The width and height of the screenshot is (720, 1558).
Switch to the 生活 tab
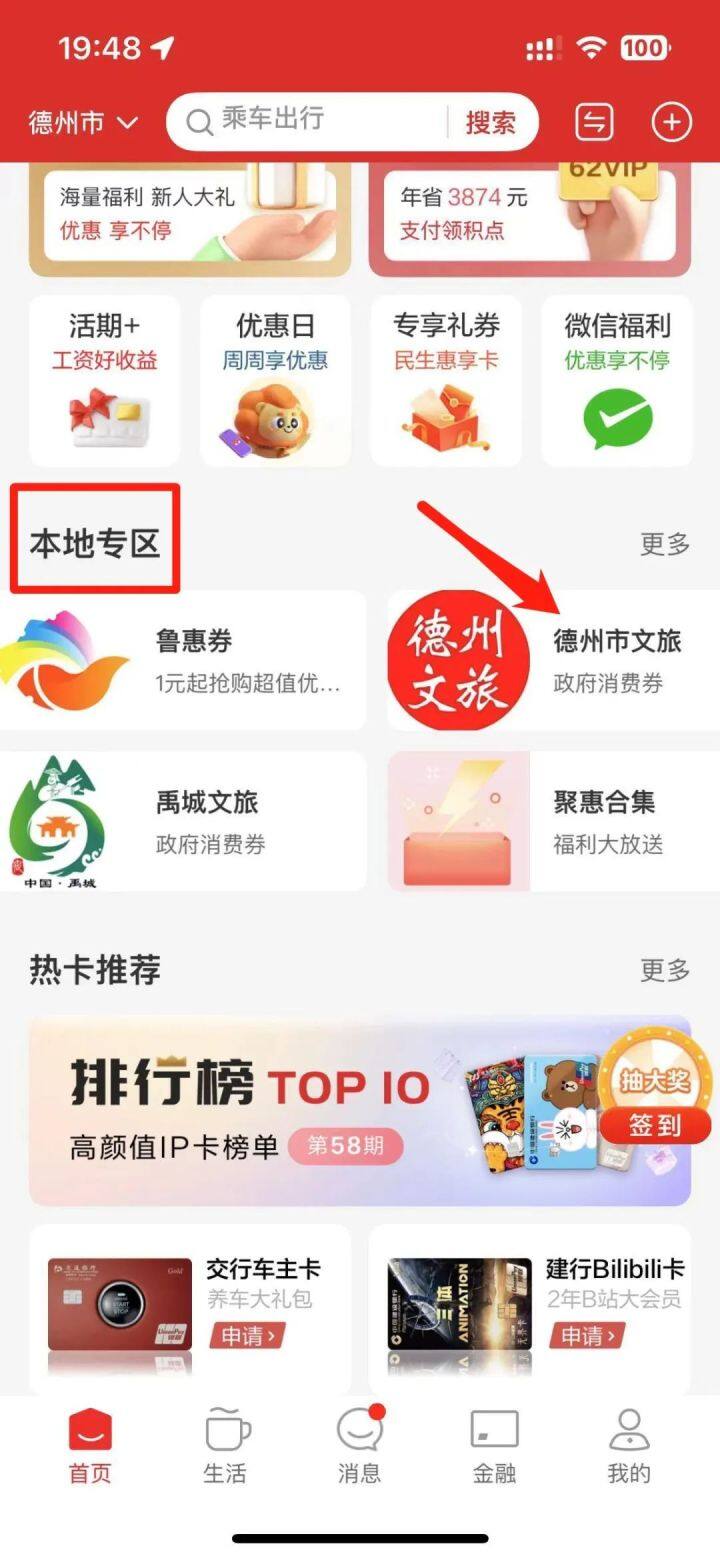pyautogui.click(x=227, y=1445)
